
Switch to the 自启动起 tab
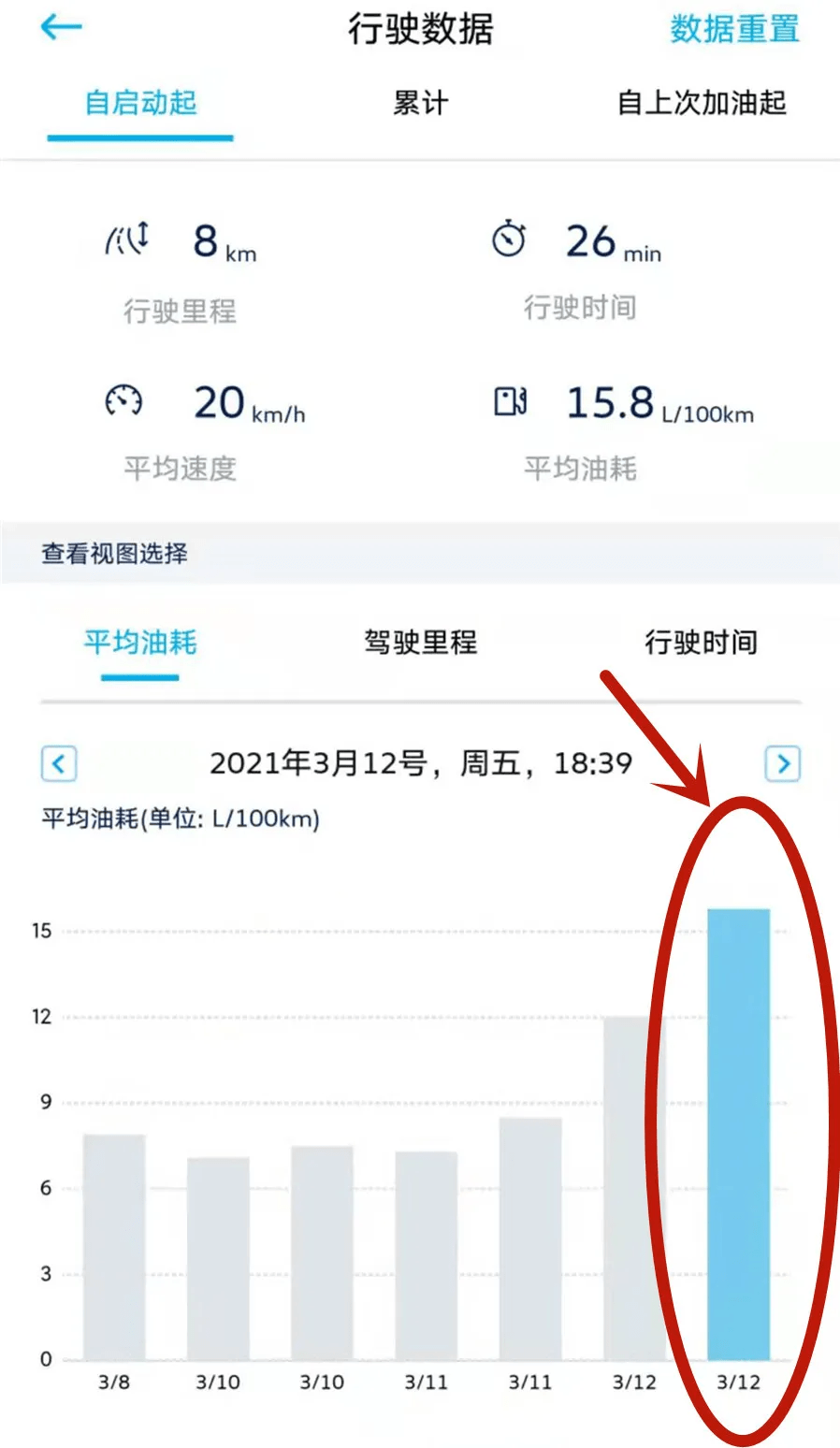pyautogui.click(x=140, y=103)
